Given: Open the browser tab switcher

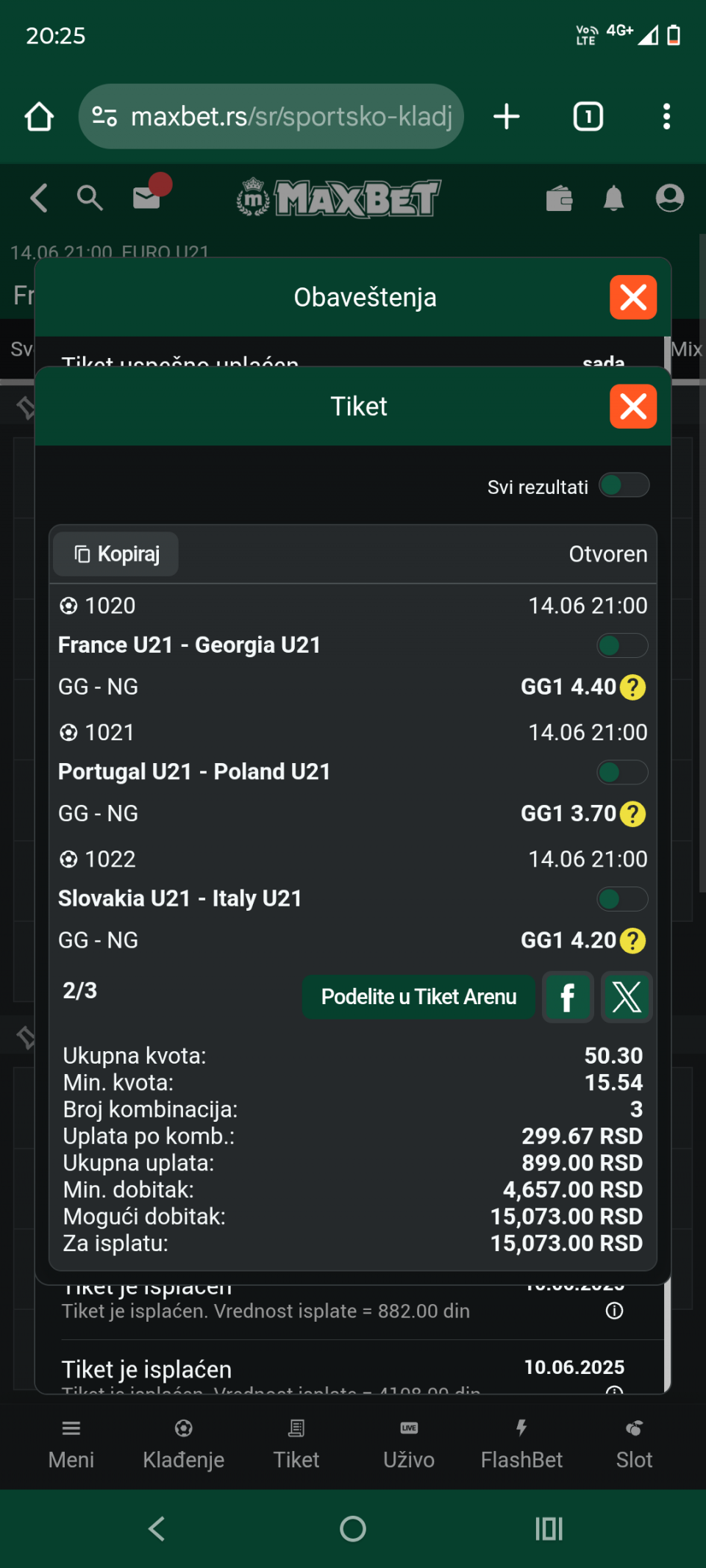Looking at the screenshot, I should [x=588, y=116].
